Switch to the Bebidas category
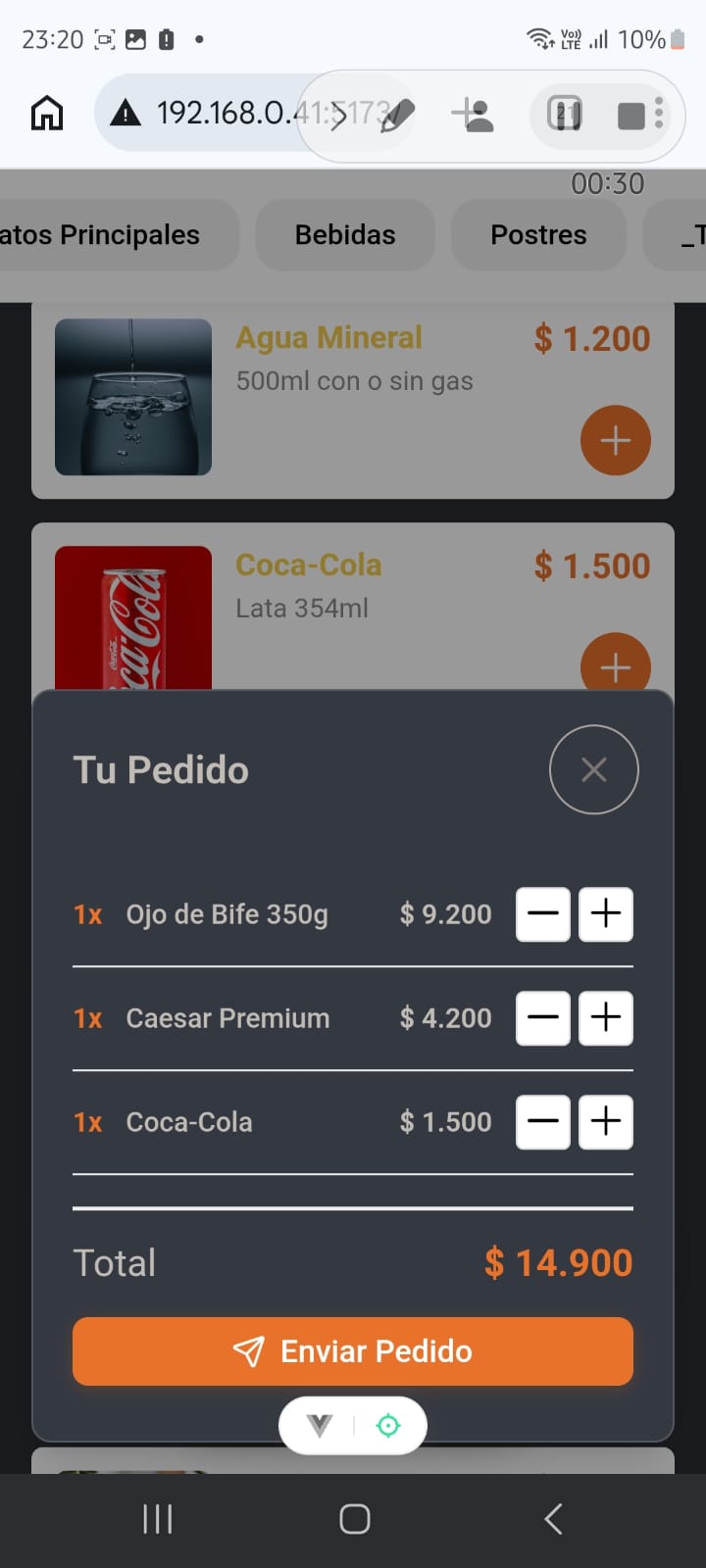706x1568 pixels. tap(345, 235)
